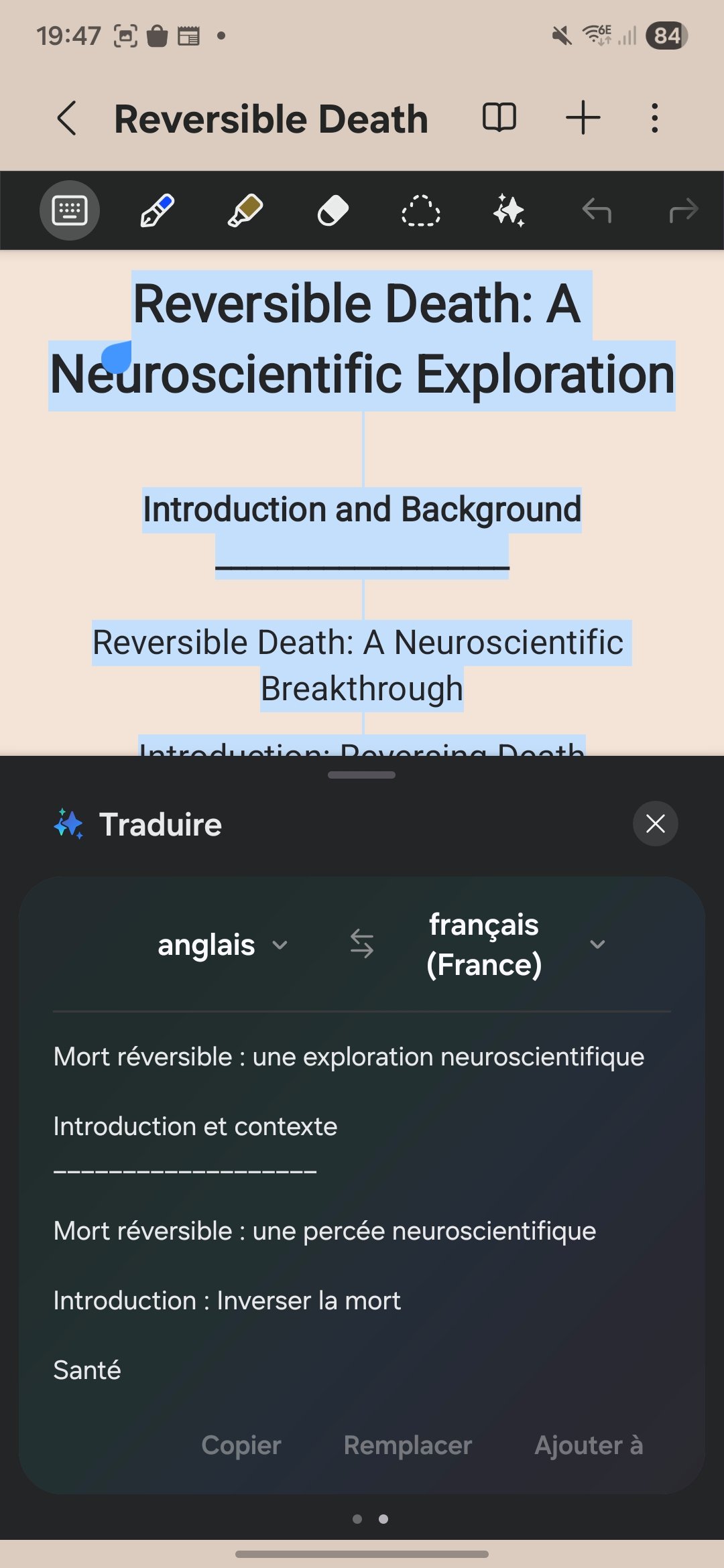Copy the translation with Copier

point(241,1445)
